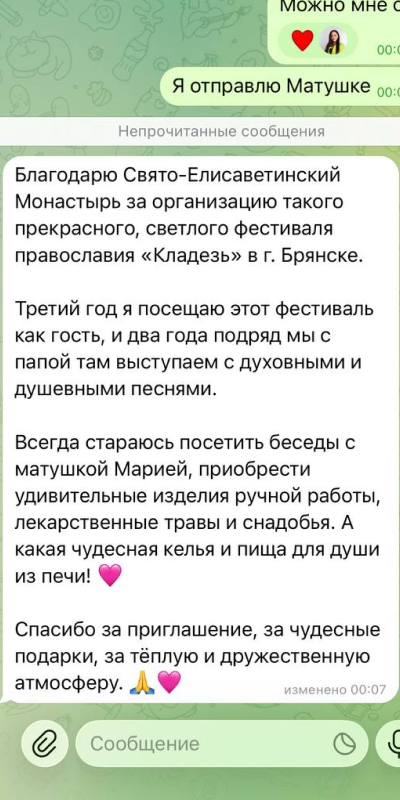Tap the microphone voice message button

pos(391,743)
